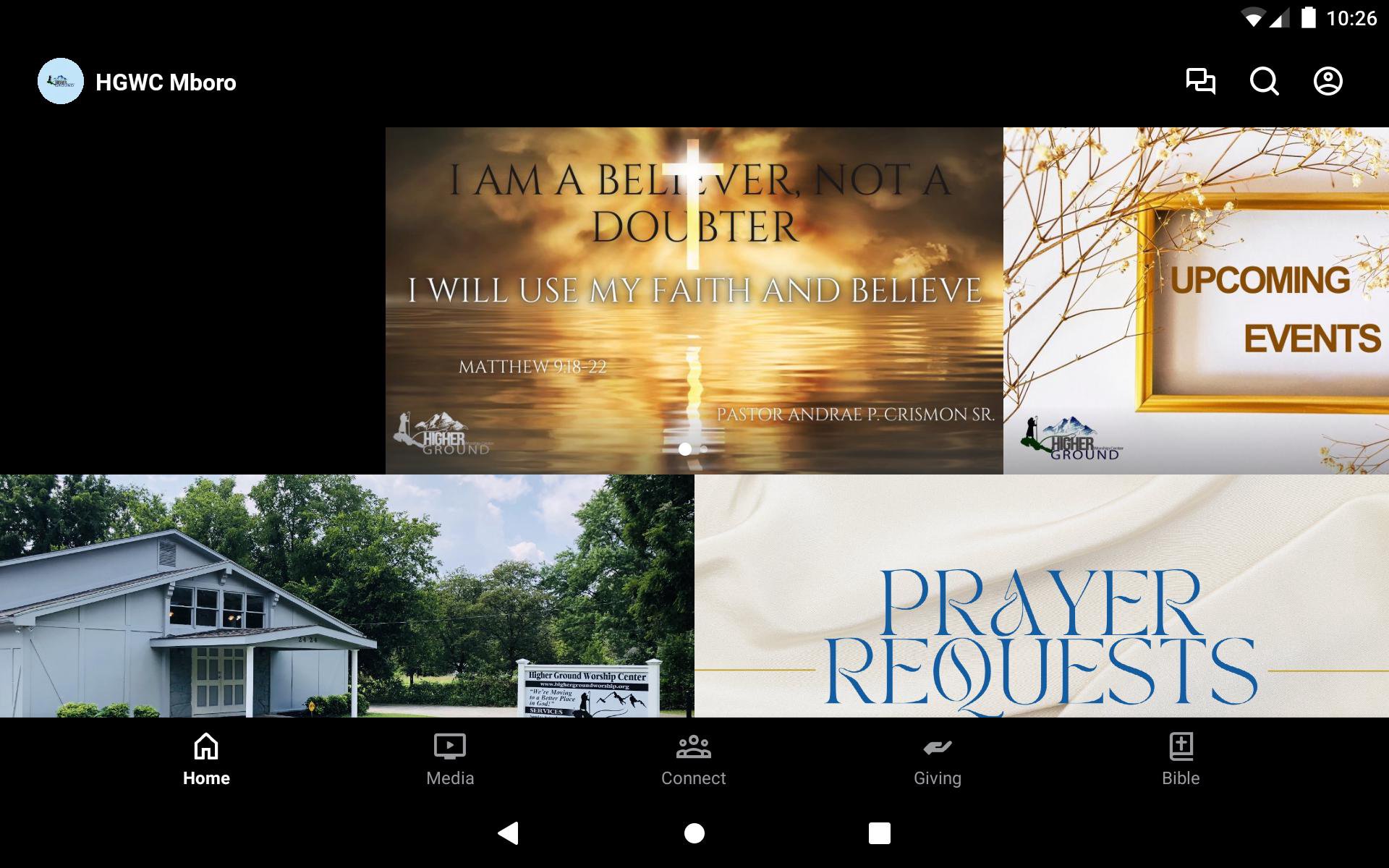Image resolution: width=1389 pixels, height=868 pixels.
Task: Open the Believer Not a Doubter sermon banner
Action: pyautogui.click(x=694, y=300)
